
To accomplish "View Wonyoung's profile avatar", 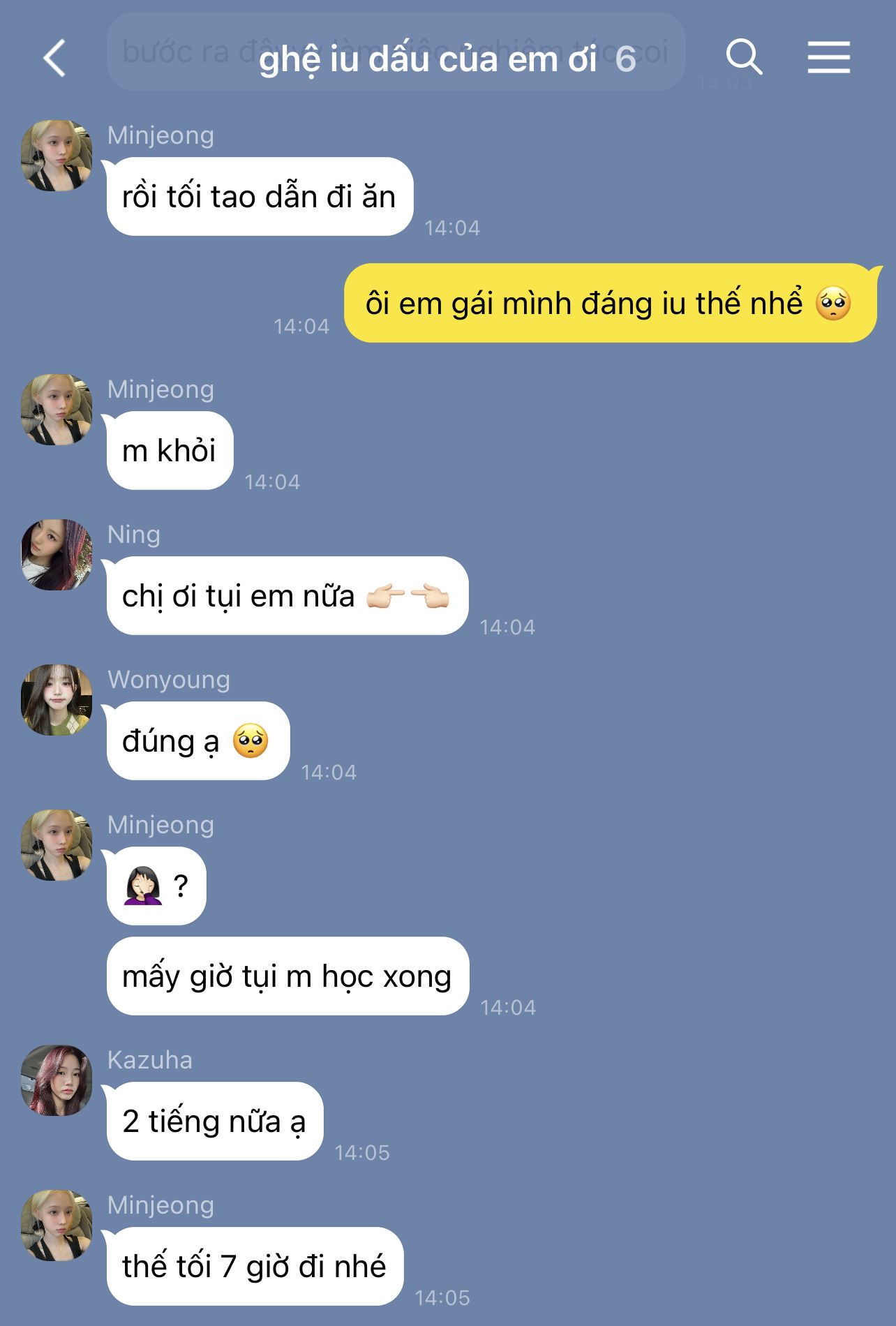I will point(57,700).
